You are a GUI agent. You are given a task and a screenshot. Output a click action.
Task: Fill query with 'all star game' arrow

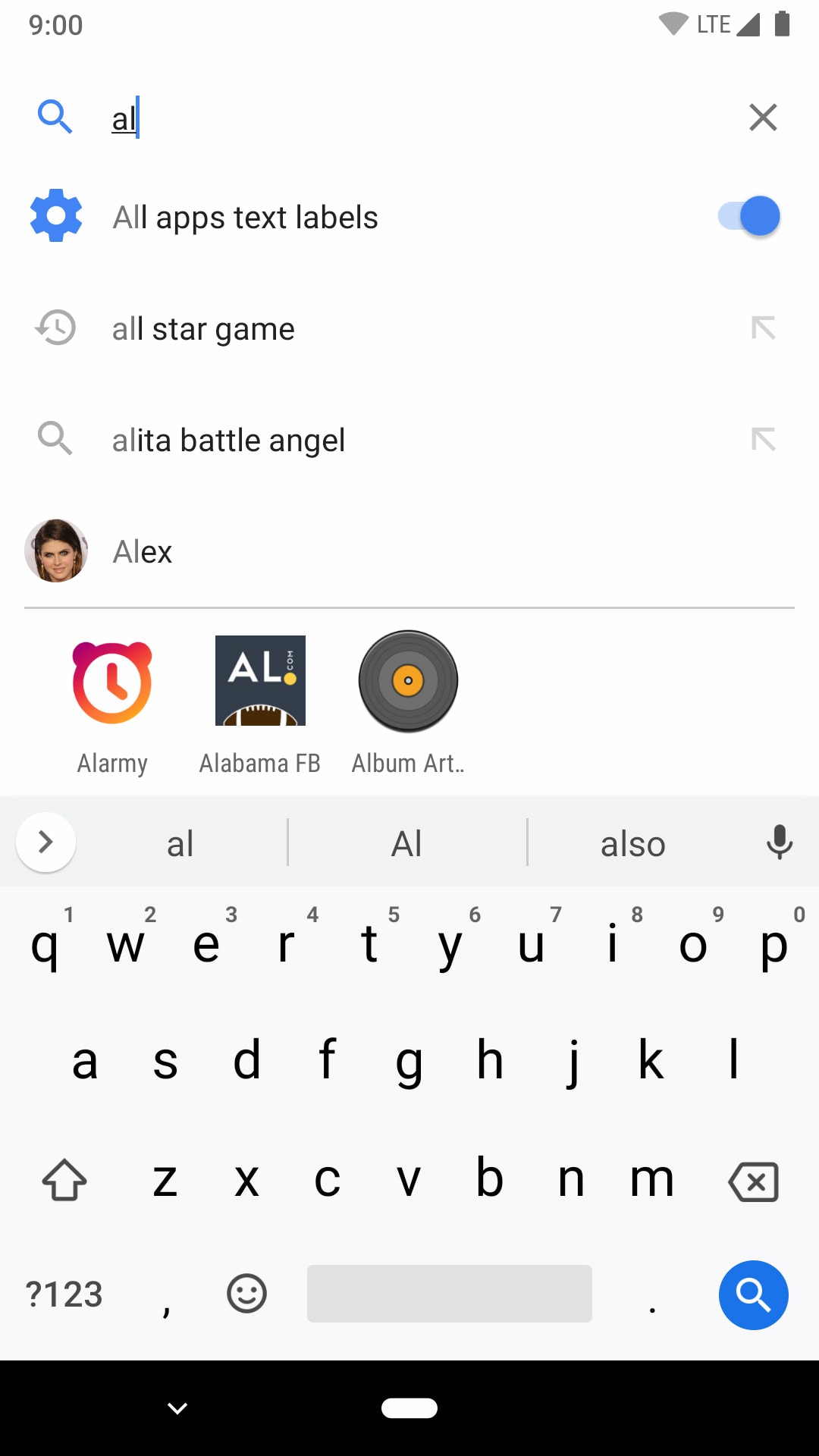[x=763, y=328]
